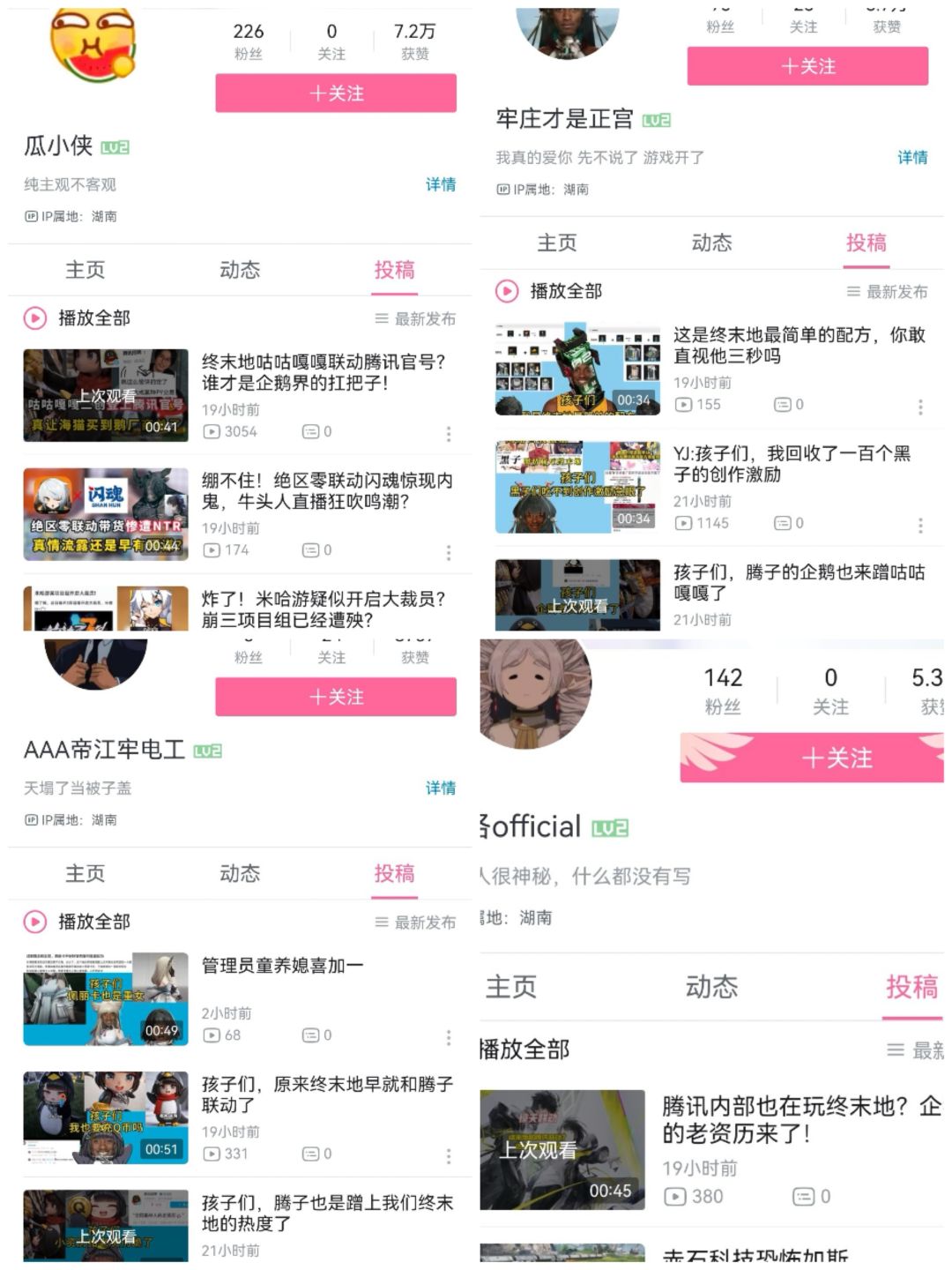Toggle follow for AAA帝江牢电工
The height and width of the screenshot is (1270, 952).
tap(335, 697)
